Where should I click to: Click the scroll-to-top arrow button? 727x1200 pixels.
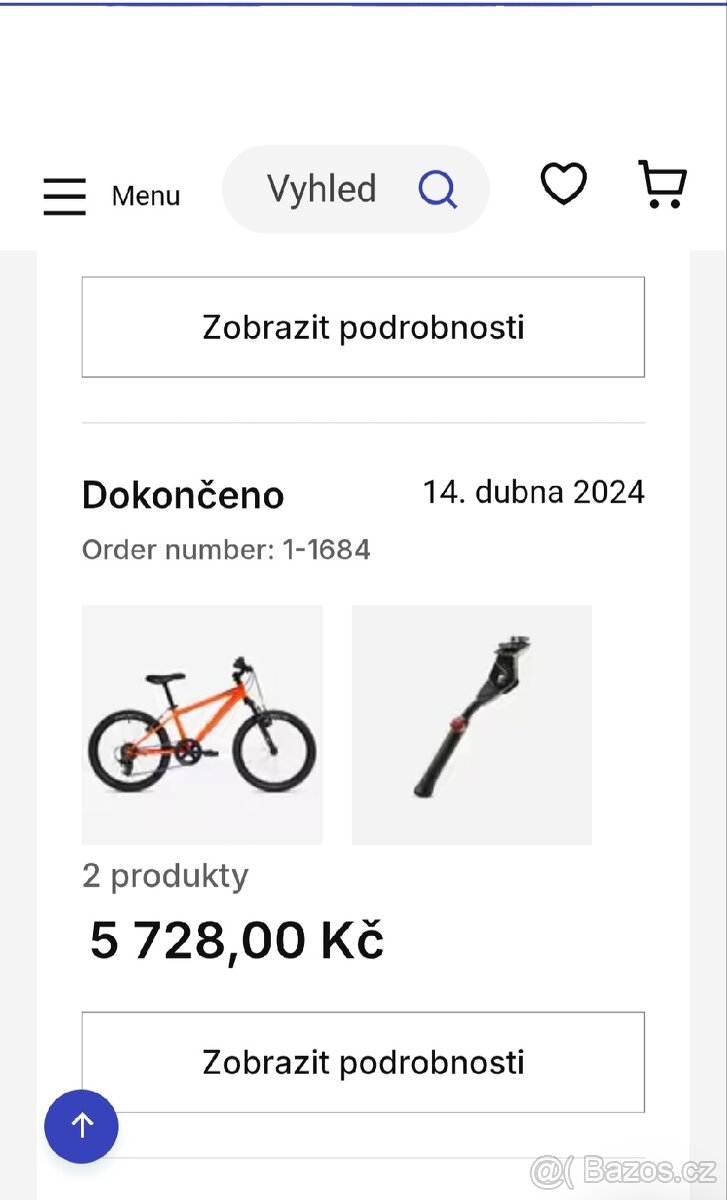coord(81,1126)
